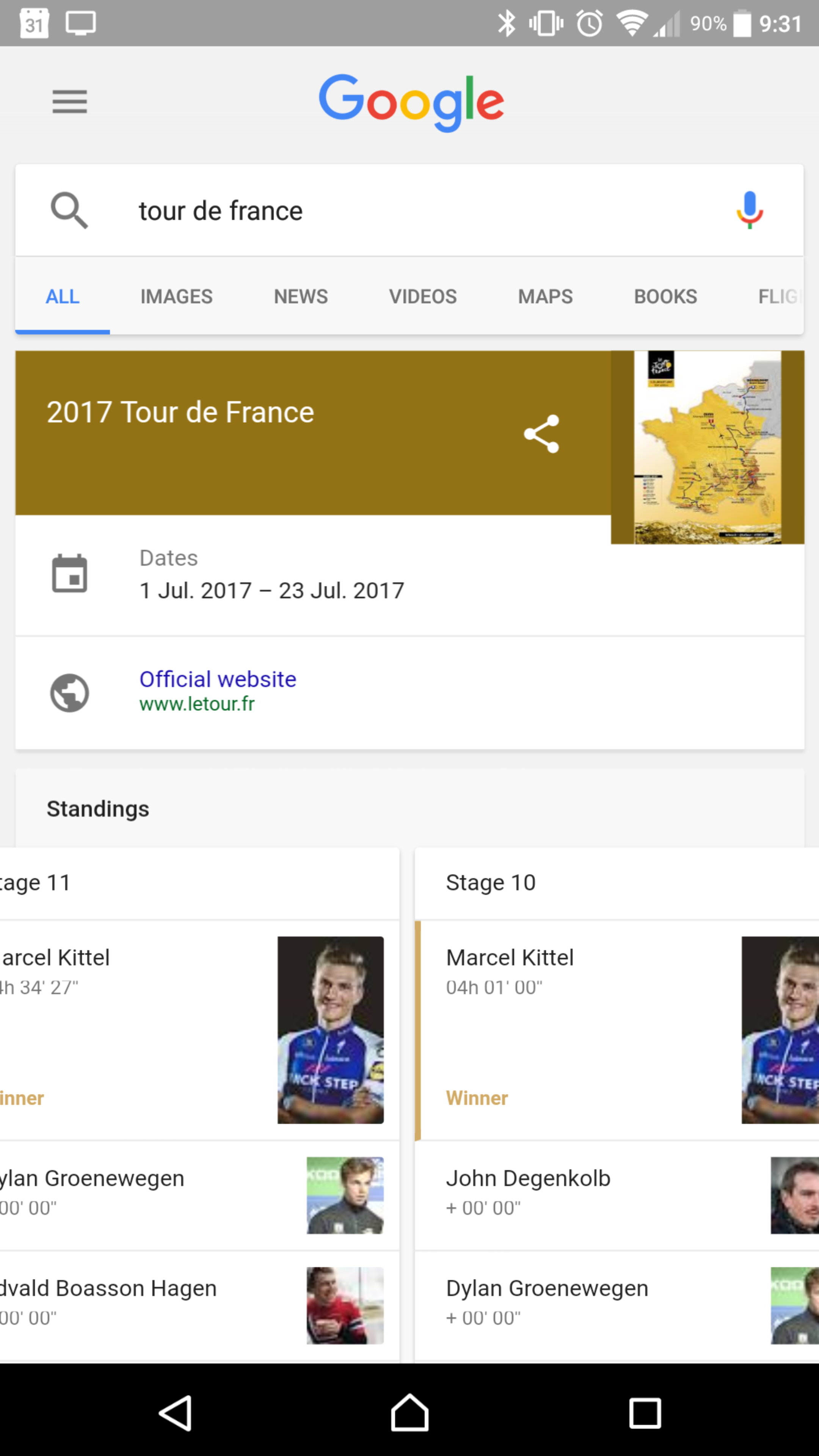Switch to the Images tab
This screenshot has height=1456, width=819.
click(176, 296)
